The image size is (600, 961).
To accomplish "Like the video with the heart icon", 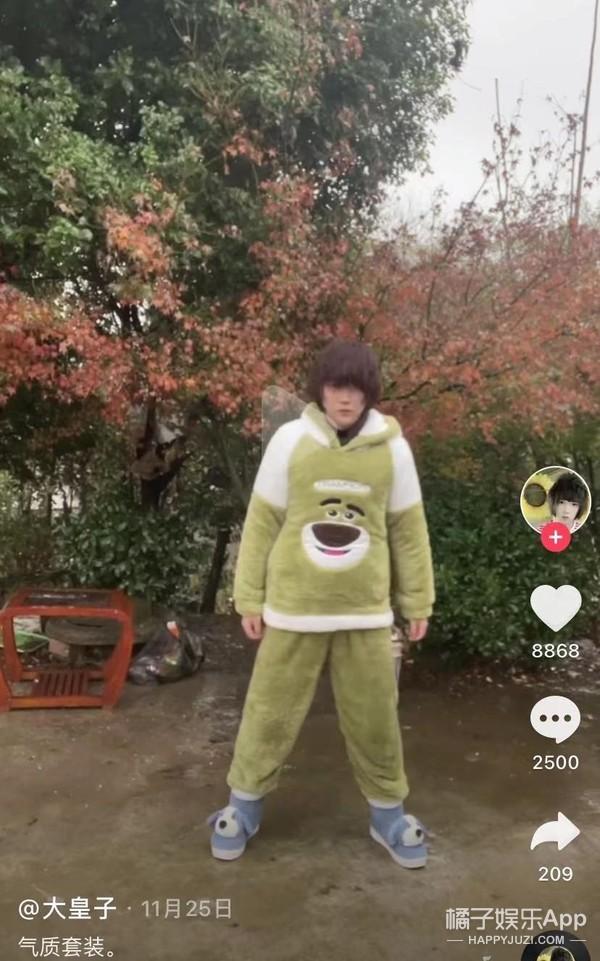I will click(555, 607).
